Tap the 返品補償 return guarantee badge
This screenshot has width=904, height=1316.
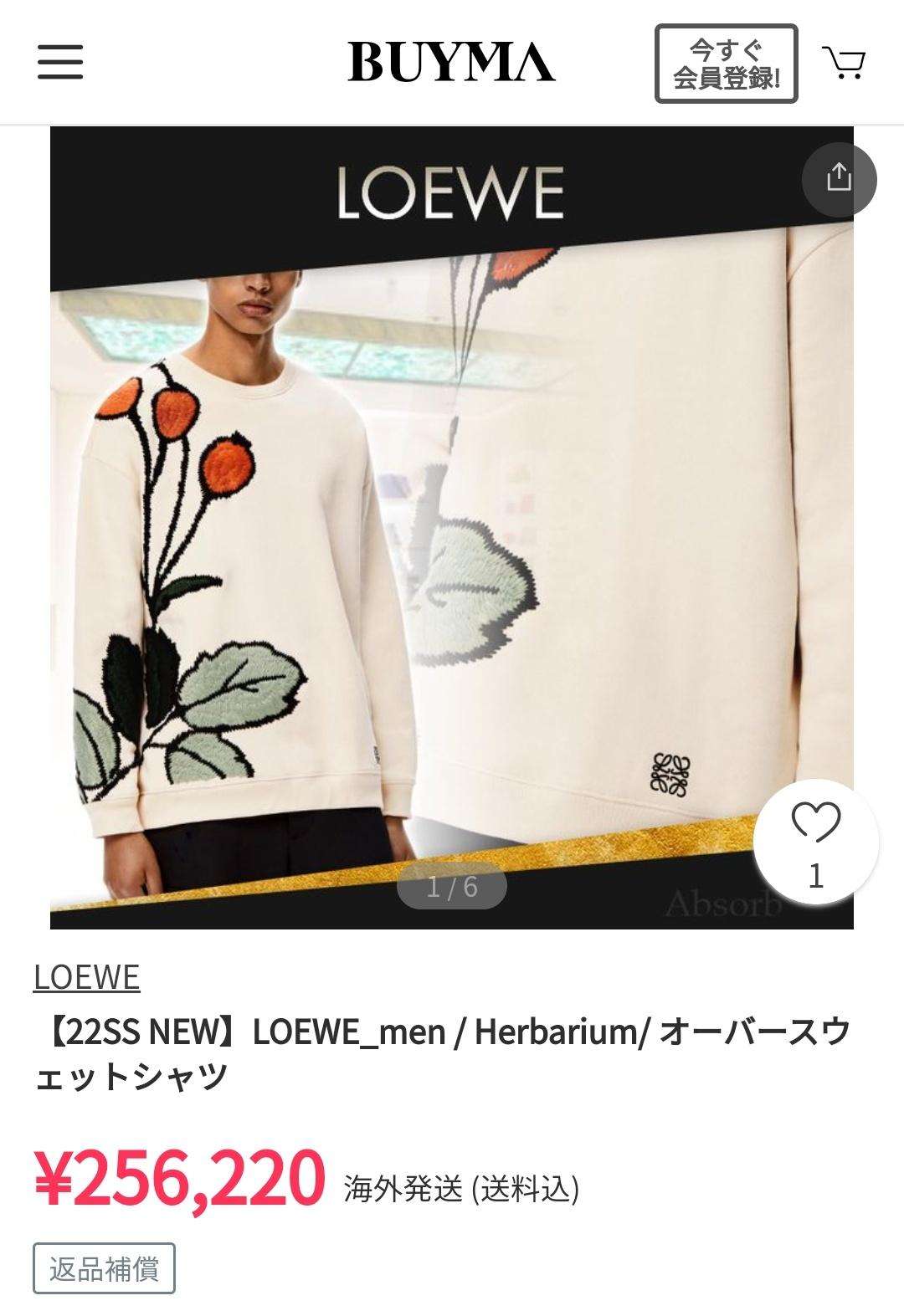coord(105,1269)
